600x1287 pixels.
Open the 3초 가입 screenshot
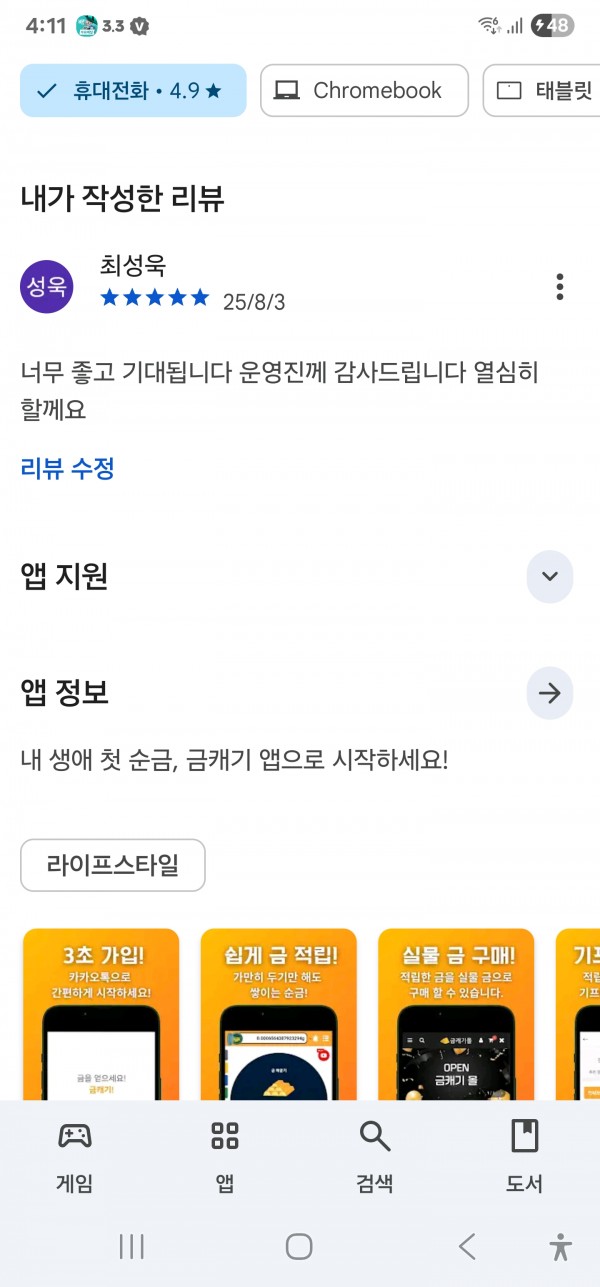click(x=101, y=1015)
